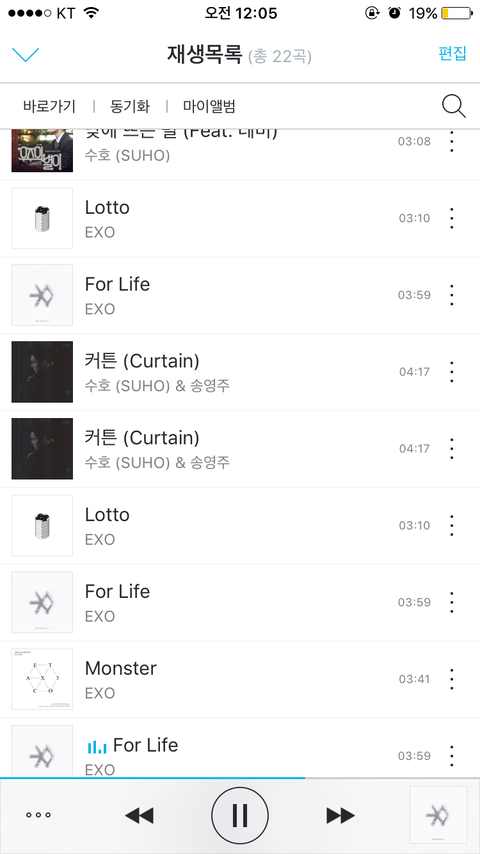The height and width of the screenshot is (854, 480).
Task: Open more options for Monster
Action: (x=452, y=679)
